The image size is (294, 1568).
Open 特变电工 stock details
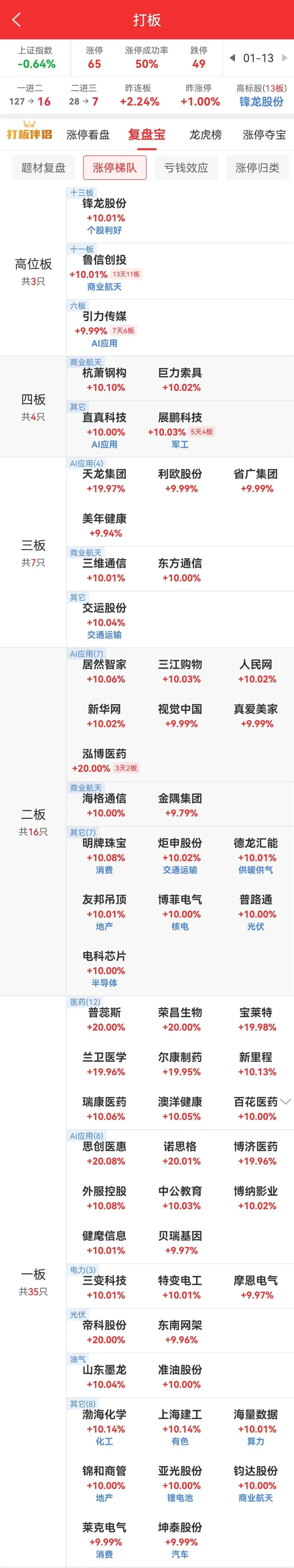[180, 1281]
